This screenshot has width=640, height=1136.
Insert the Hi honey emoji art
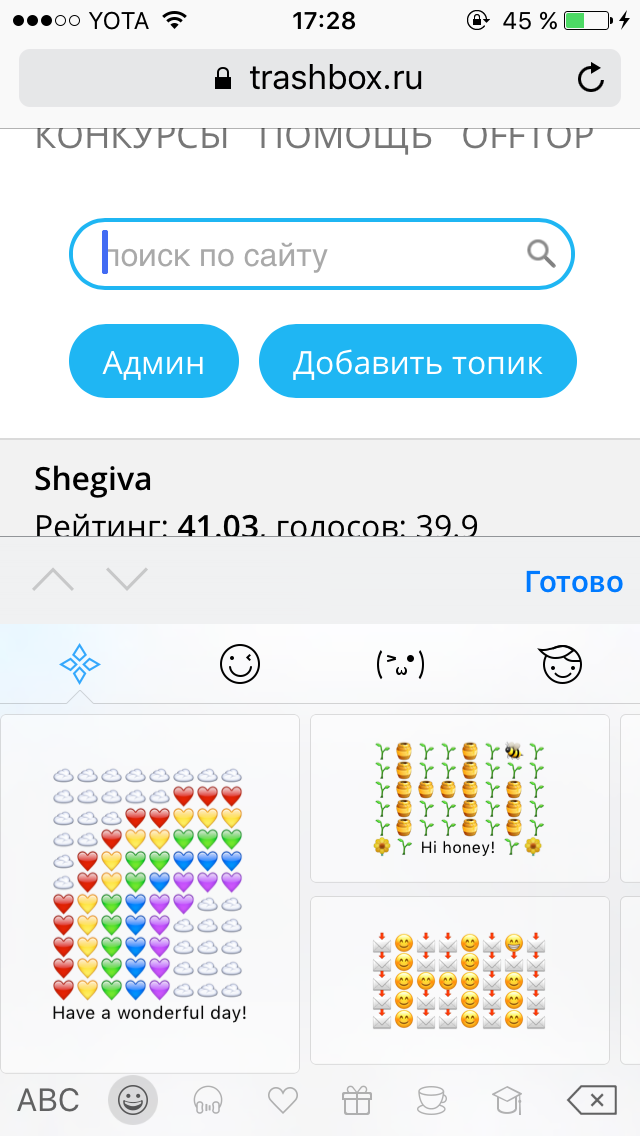460,798
